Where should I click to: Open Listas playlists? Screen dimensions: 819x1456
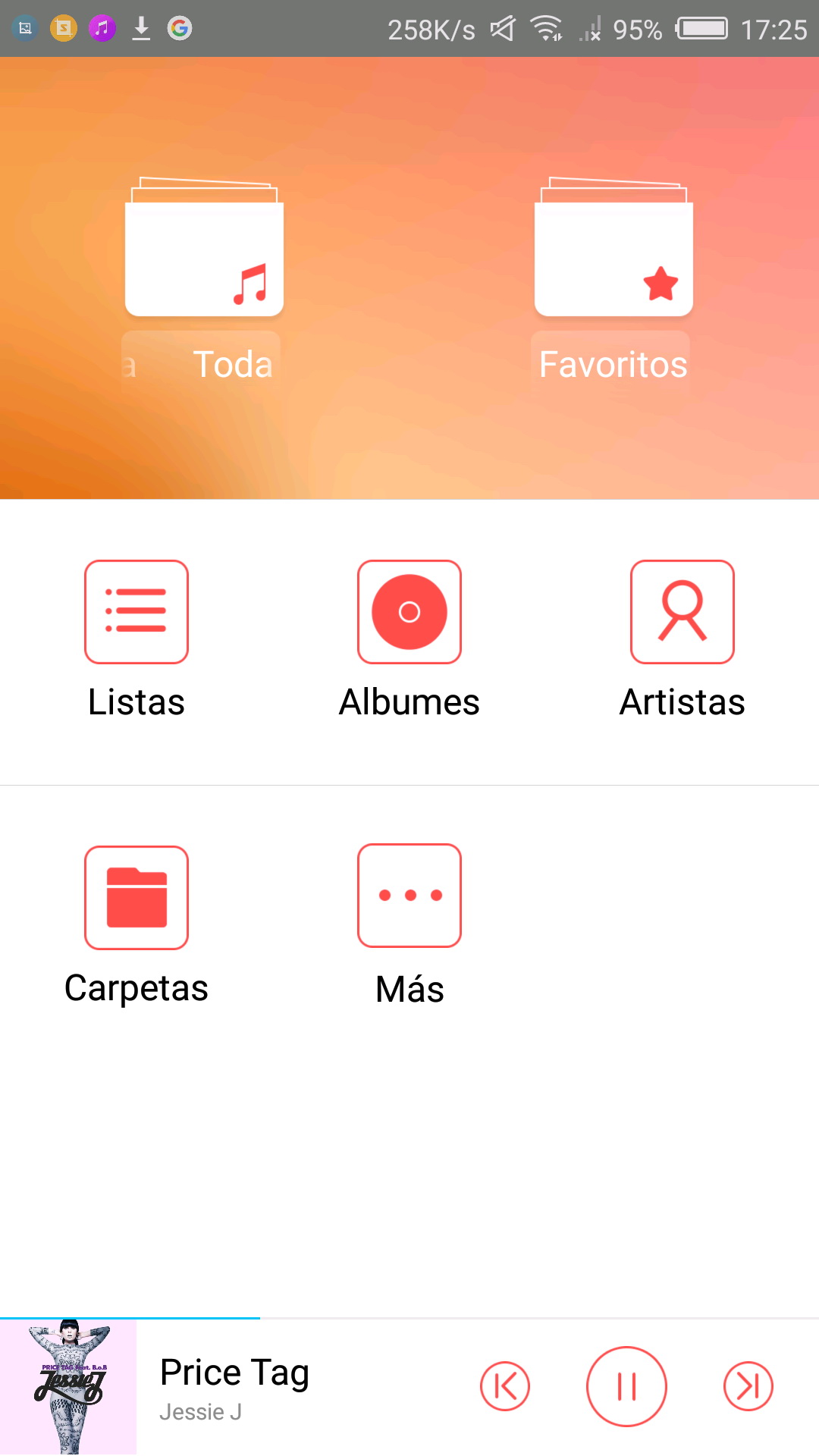click(136, 612)
